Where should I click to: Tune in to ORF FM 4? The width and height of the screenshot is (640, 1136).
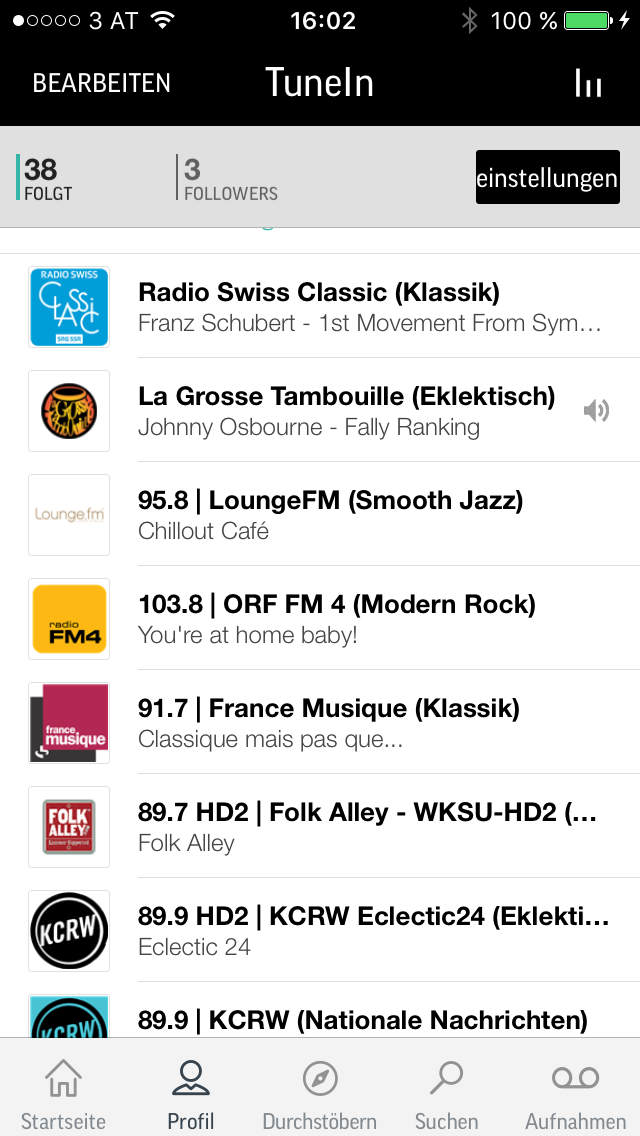tap(320, 618)
